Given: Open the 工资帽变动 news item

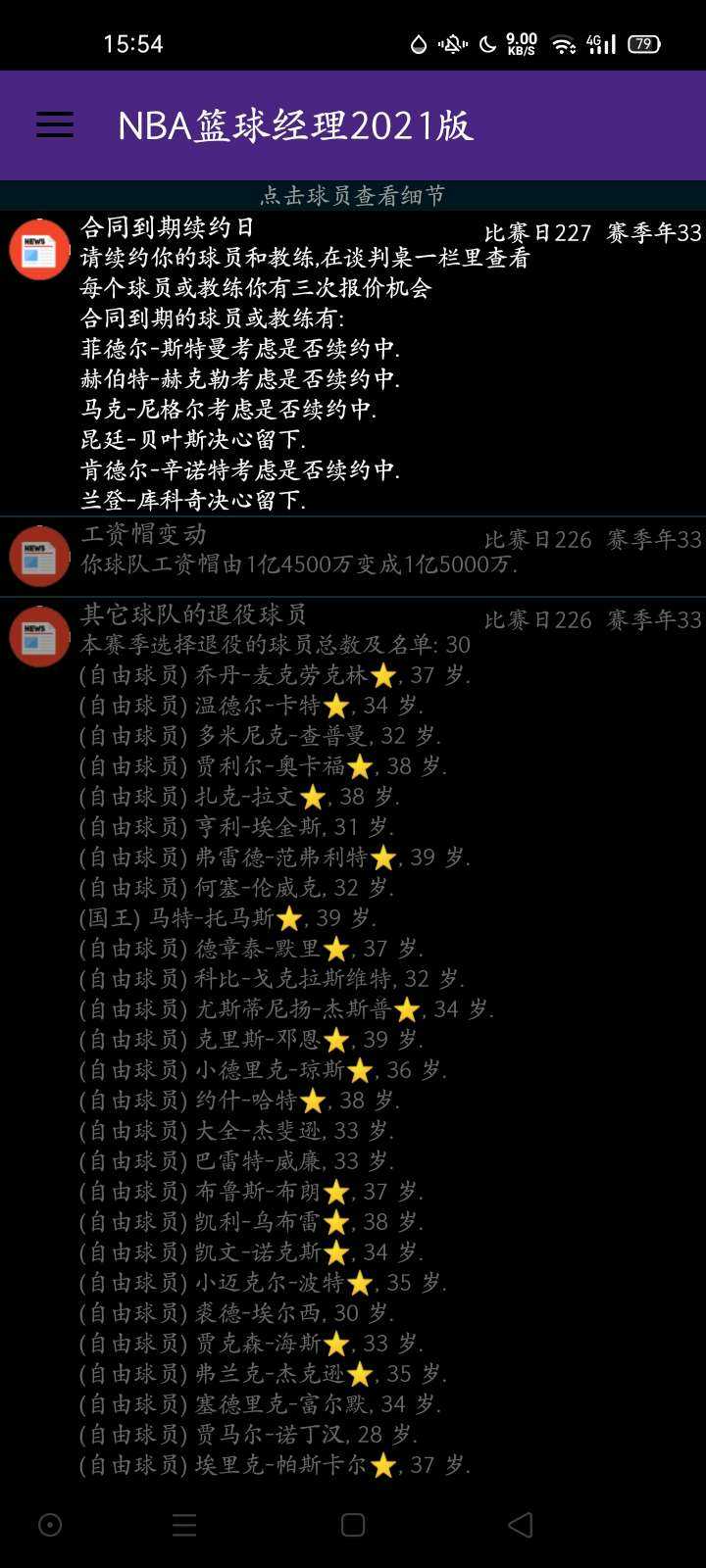Looking at the screenshot, I should [143, 534].
